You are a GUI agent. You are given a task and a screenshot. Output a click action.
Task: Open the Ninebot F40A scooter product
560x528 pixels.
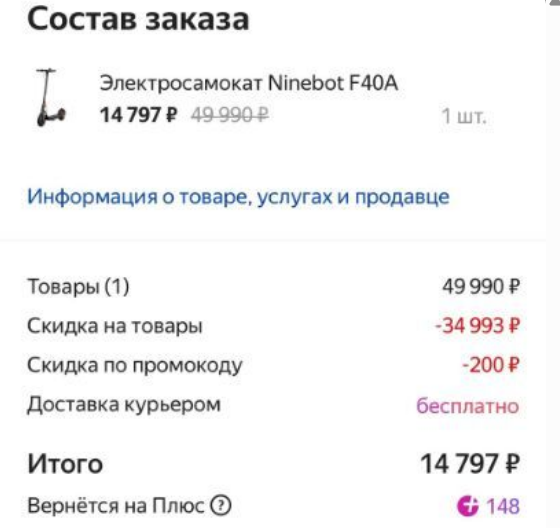(248, 83)
